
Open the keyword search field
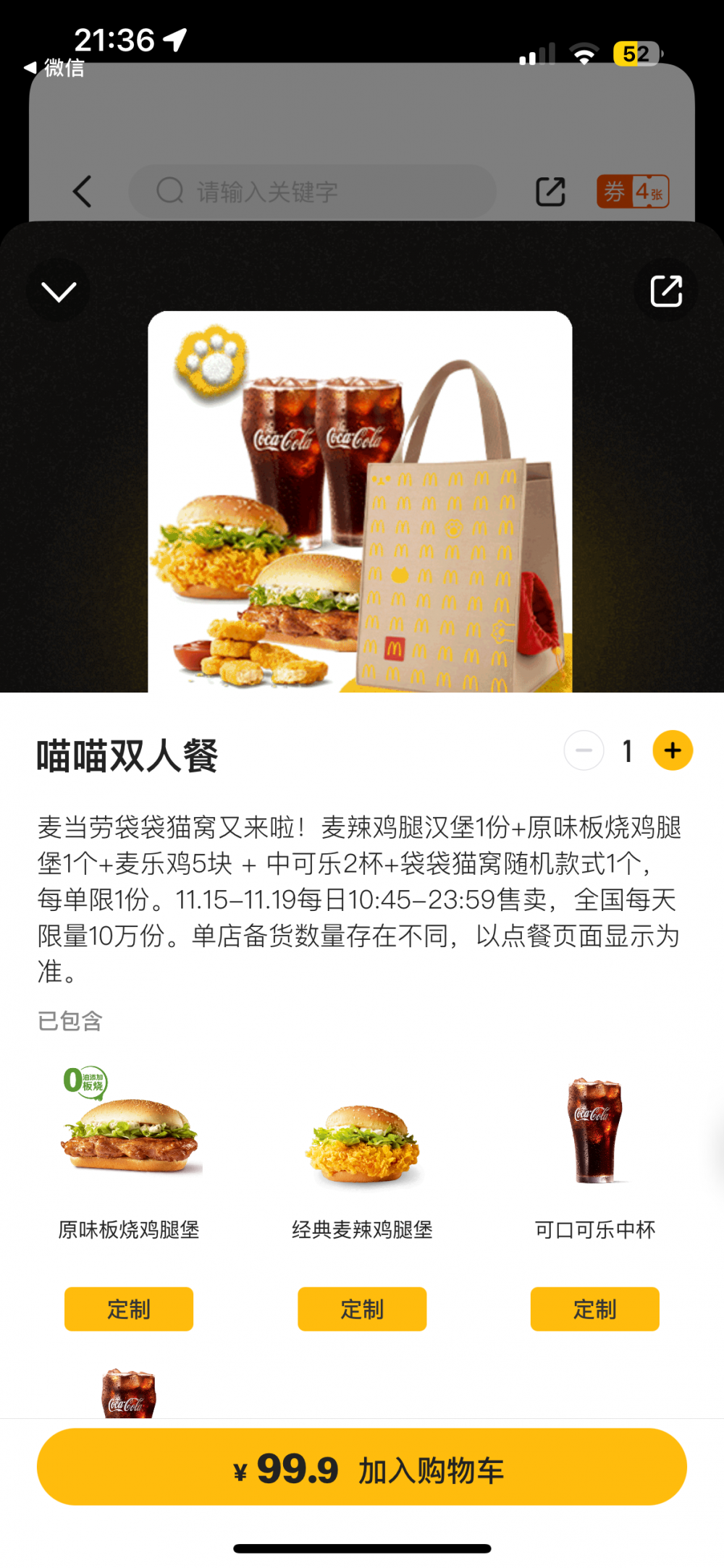click(x=313, y=192)
